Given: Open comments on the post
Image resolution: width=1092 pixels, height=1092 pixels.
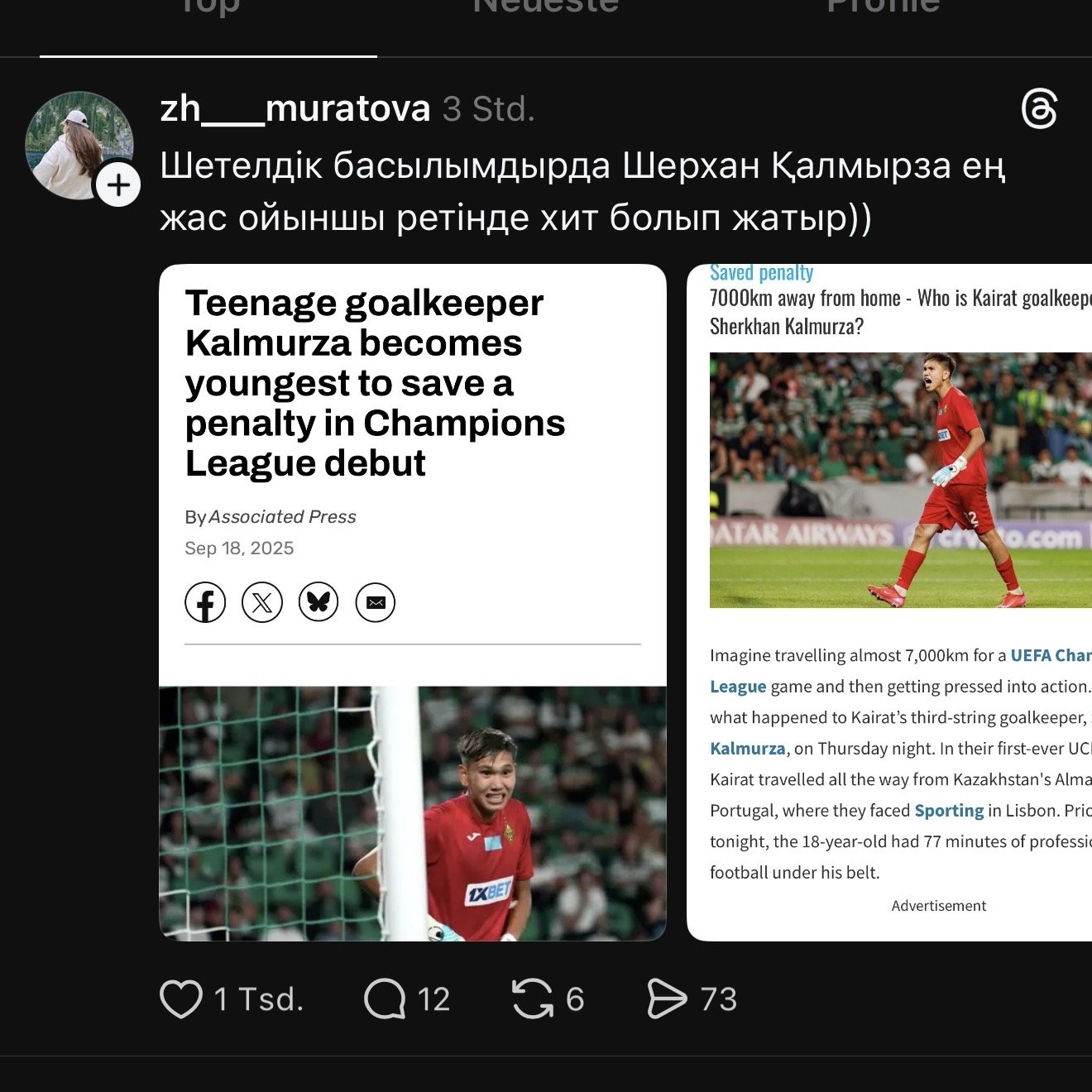Looking at the screenshot, I should click(386, 999).
